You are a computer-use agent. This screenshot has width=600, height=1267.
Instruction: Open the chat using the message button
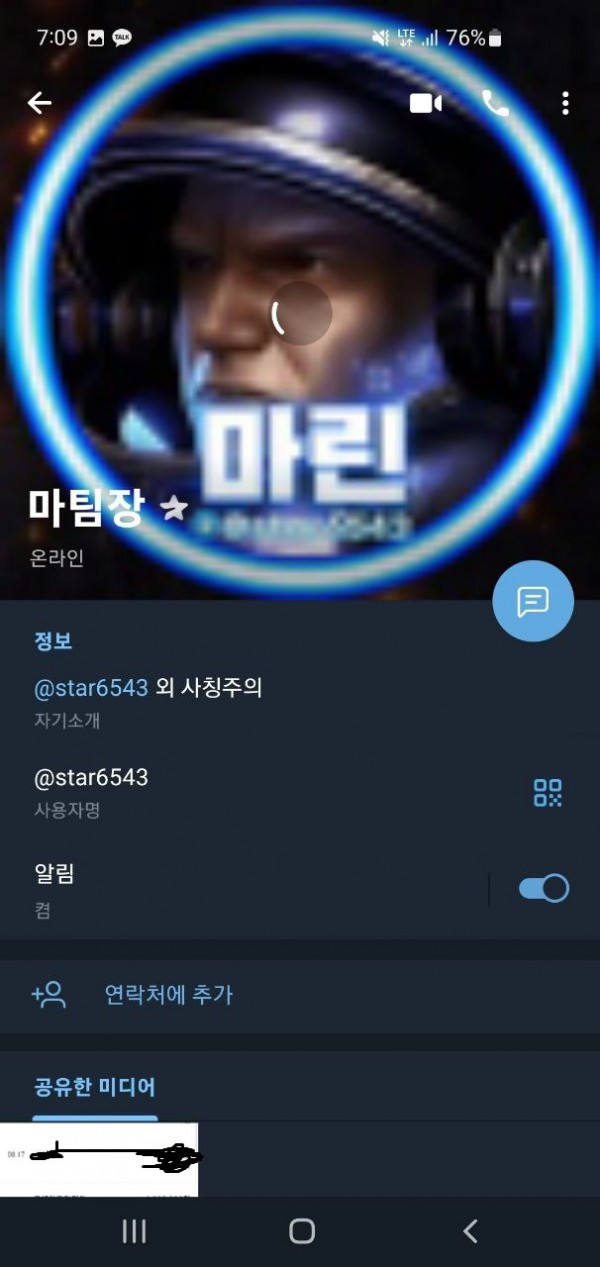tap(533, 601)
